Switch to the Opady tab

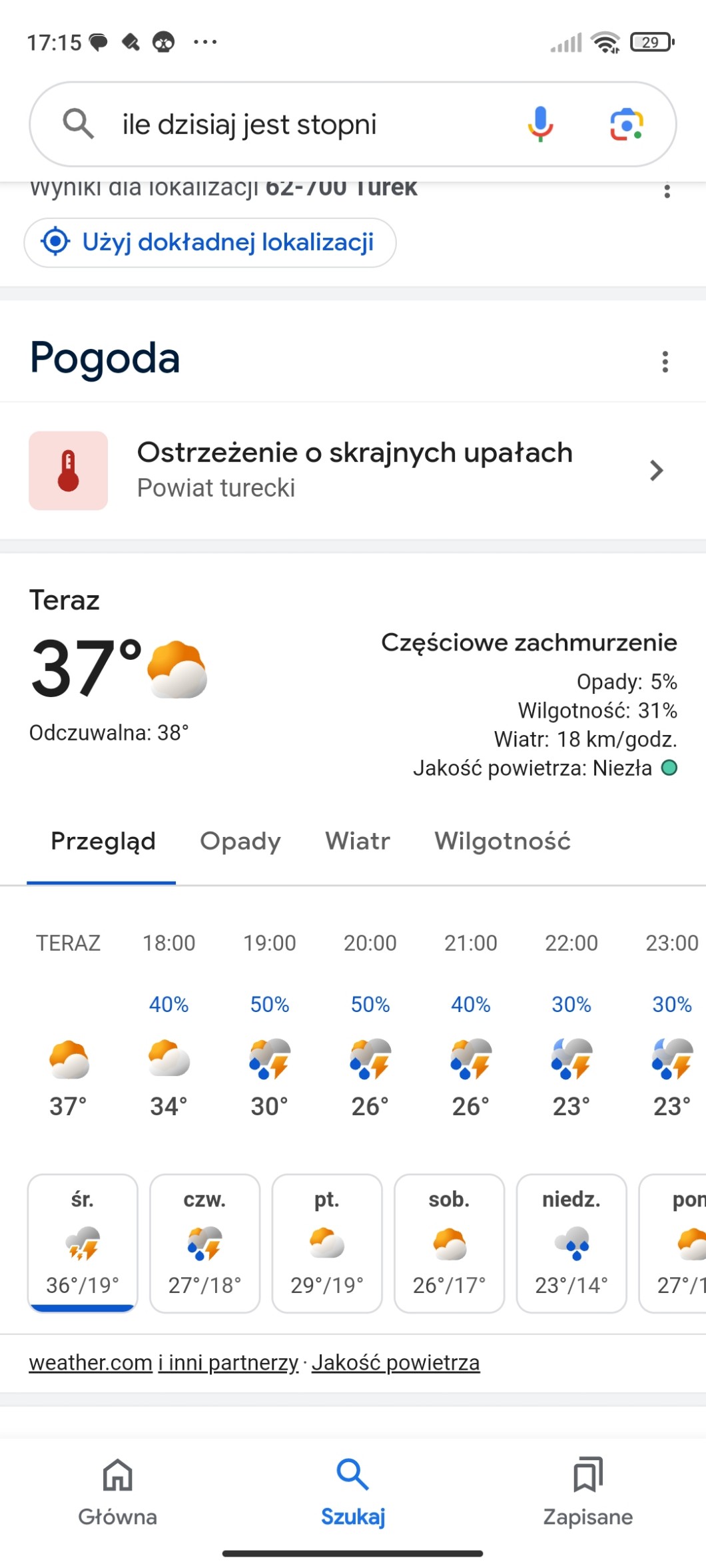pyautogui.click(x=240, y=841)
